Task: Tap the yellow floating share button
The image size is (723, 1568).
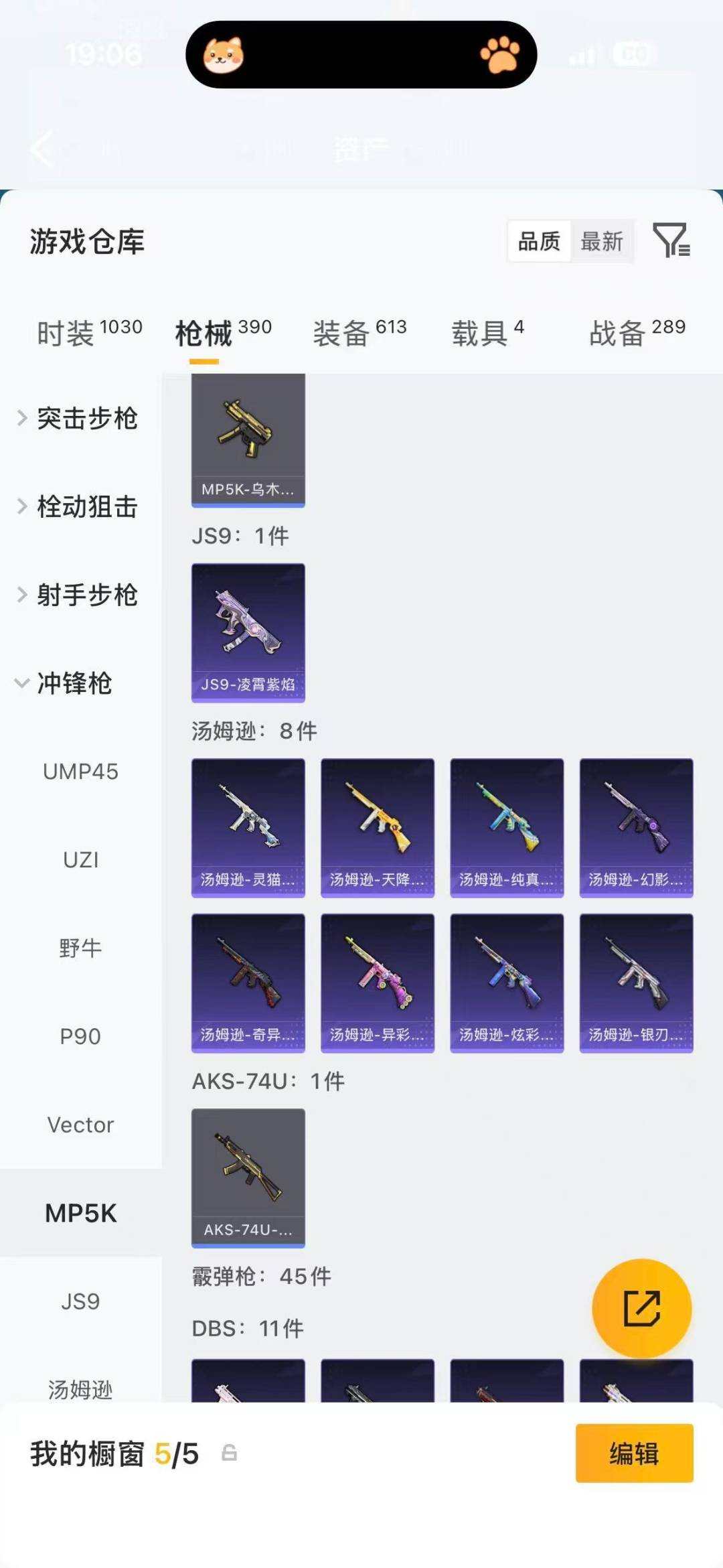Action: [x=640, y=1309]
